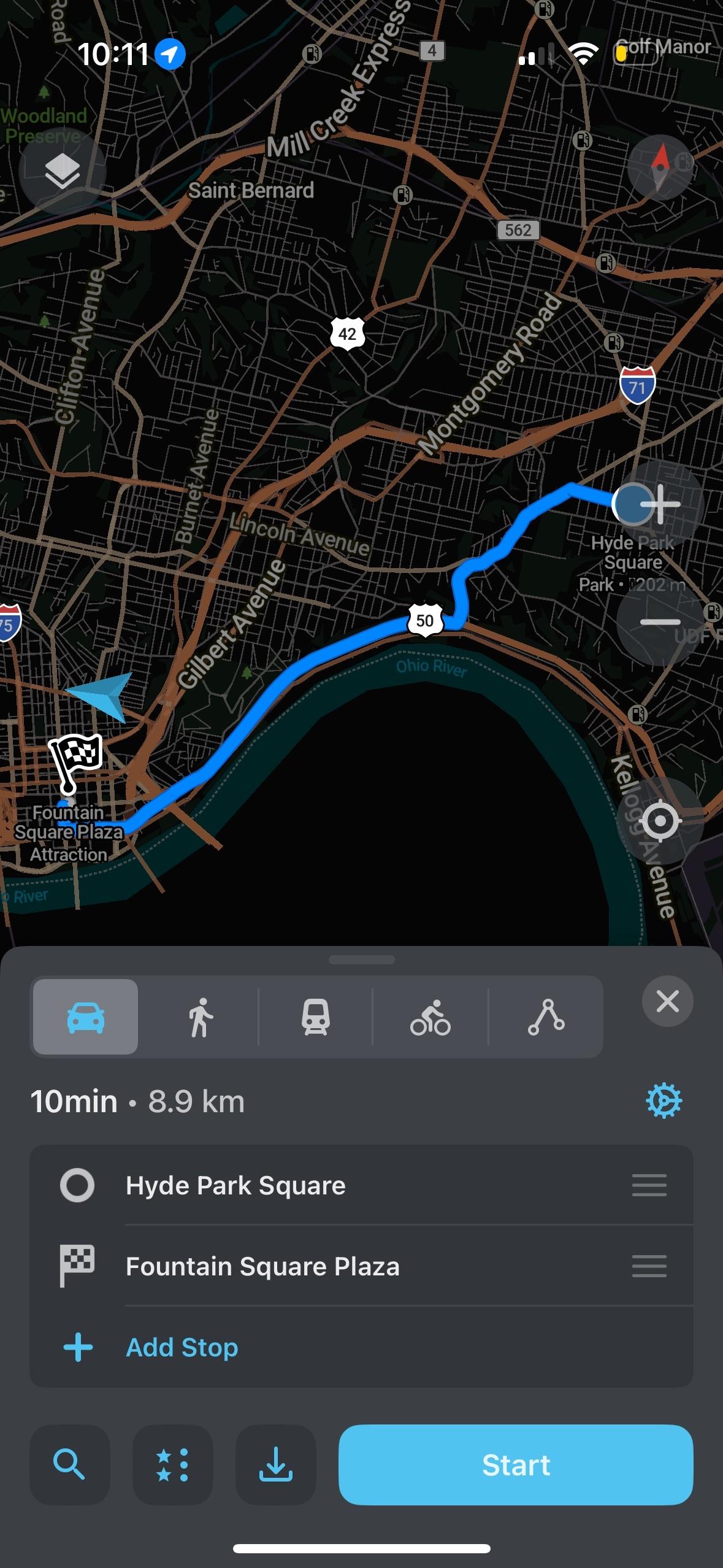Select car routing mode
This screenshot has width=723, height=1568.
pyautogui.click(x=85, y=1017)
